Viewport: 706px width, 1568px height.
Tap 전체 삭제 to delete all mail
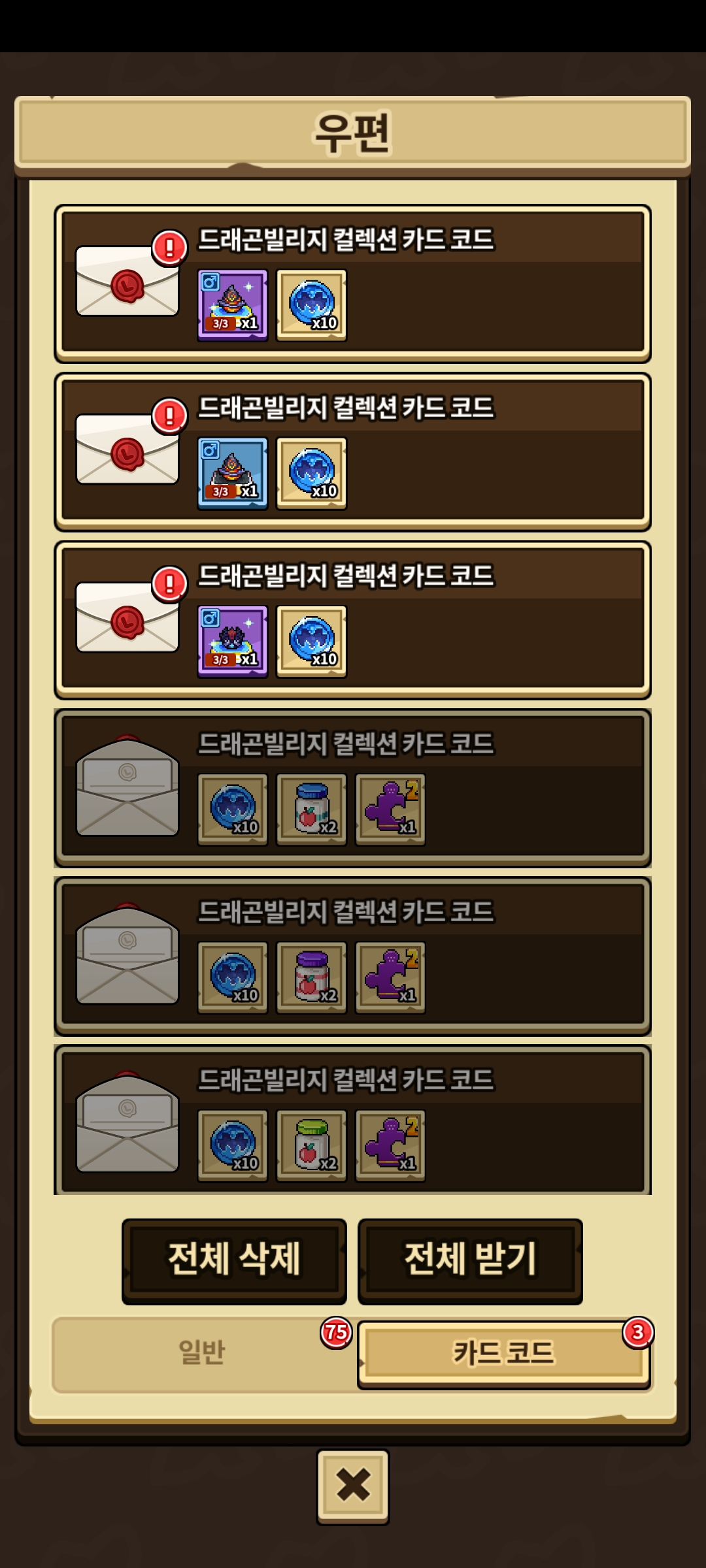pos(234,1261)
